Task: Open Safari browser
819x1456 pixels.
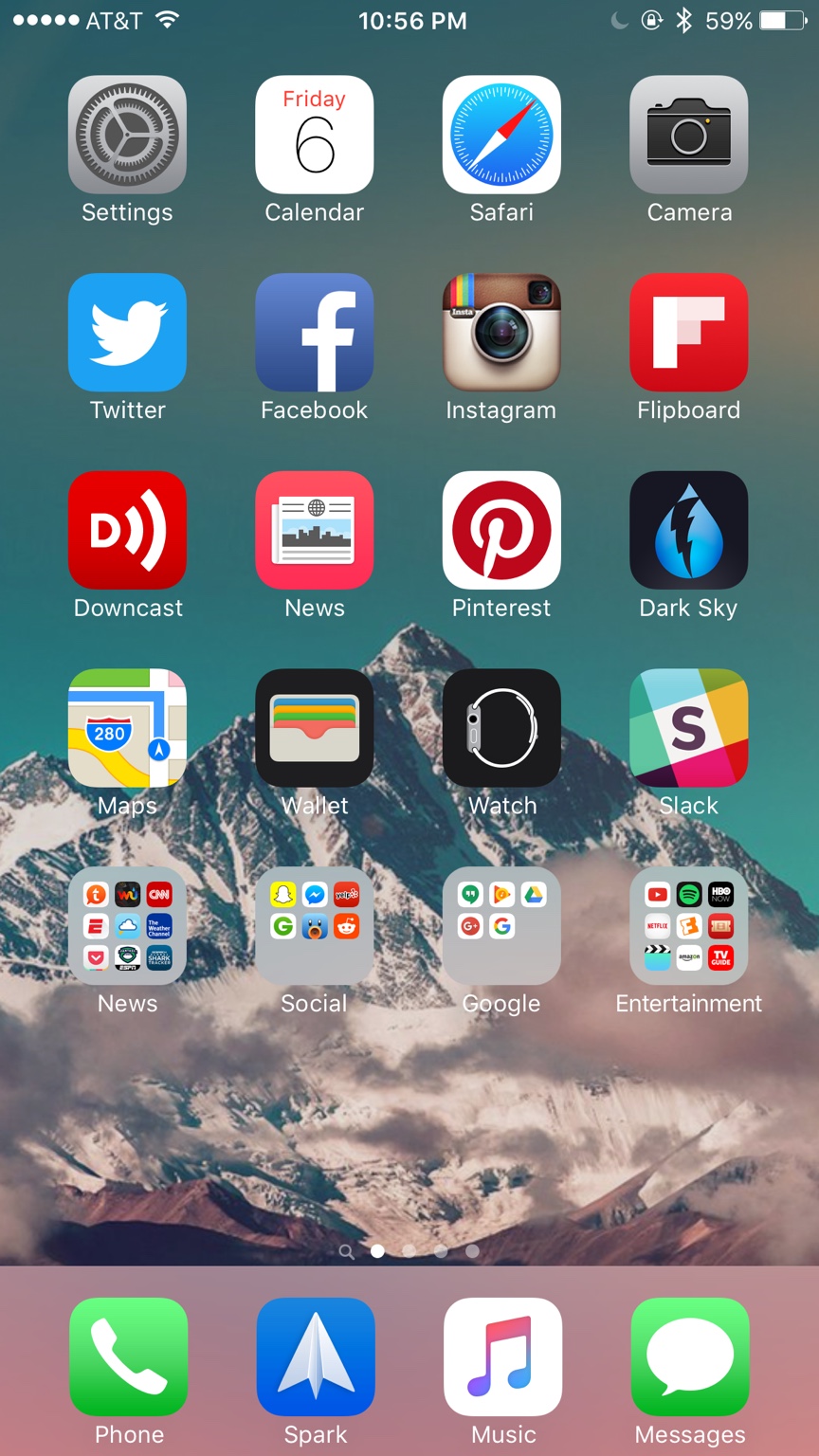Action: (501, 135)
